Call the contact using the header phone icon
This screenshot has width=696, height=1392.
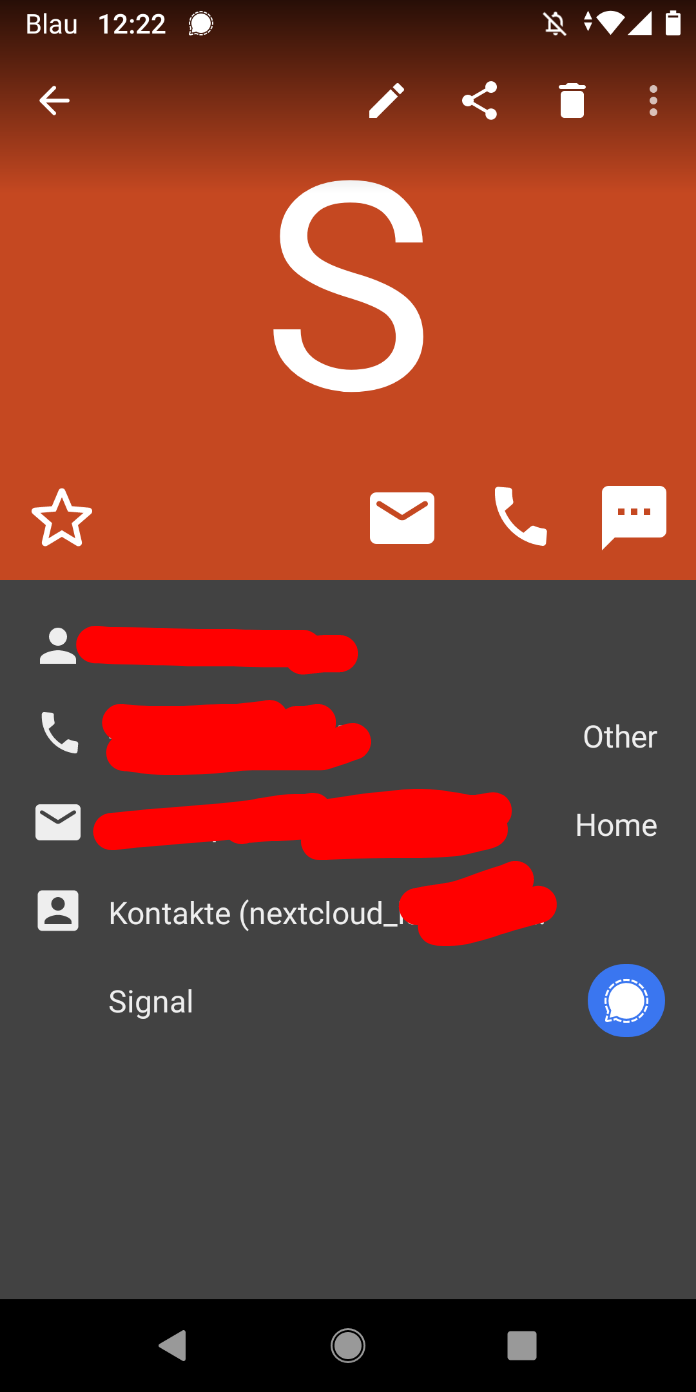(520, 518)
